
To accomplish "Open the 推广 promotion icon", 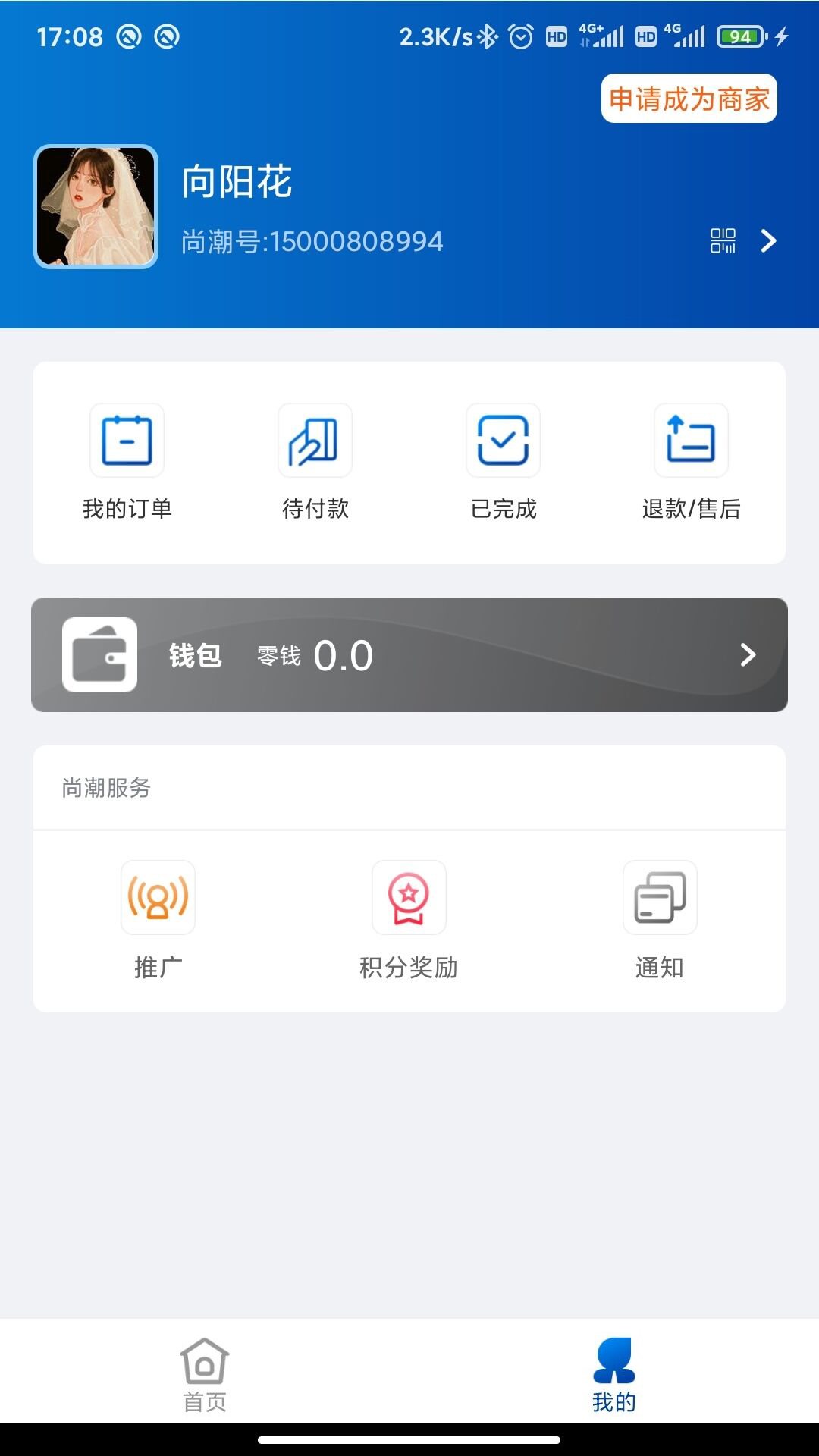I will (x=158, y=898).
